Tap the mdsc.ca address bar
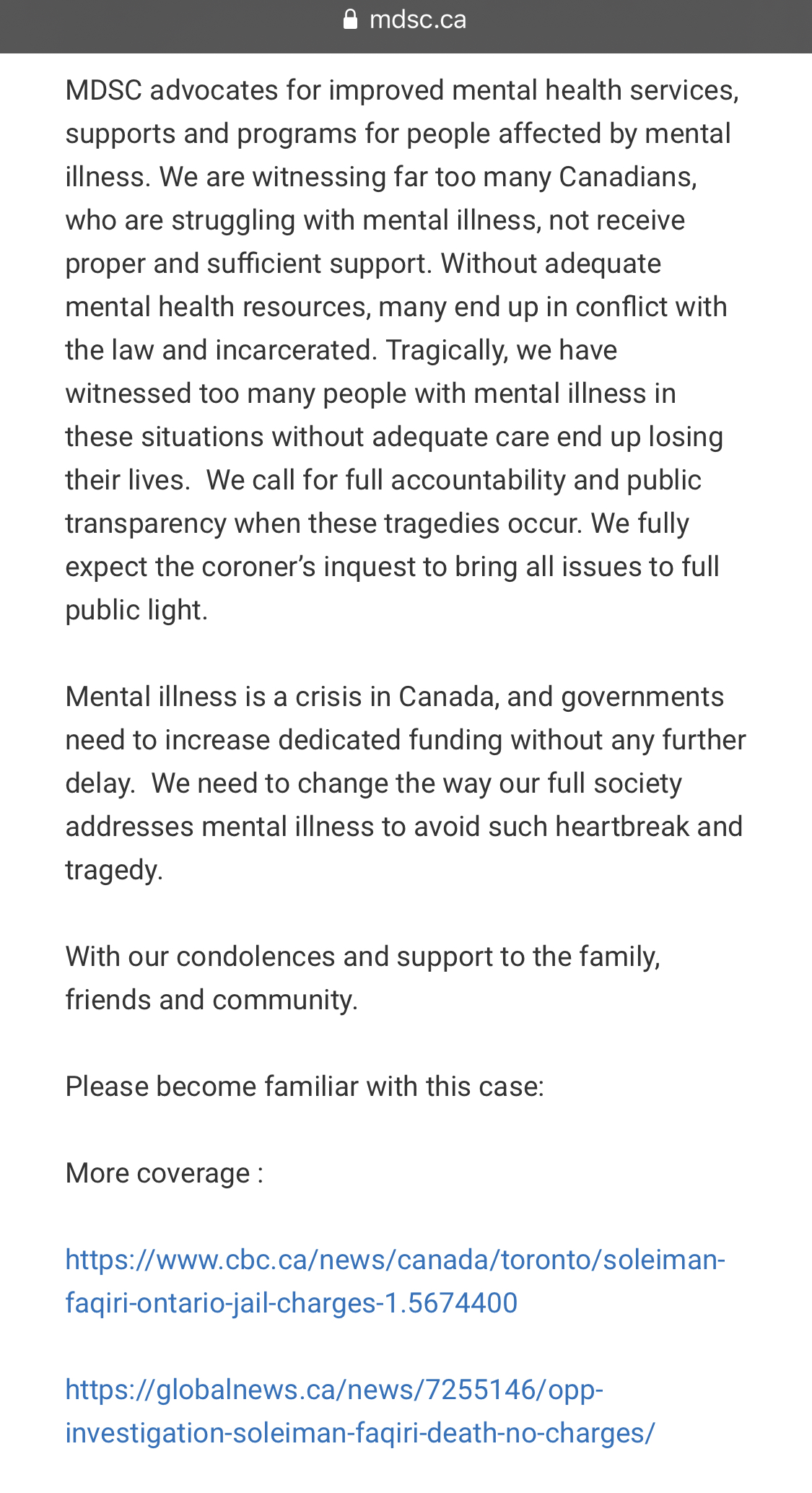Screen dimensions: 812x1493 click(x=406, y=20)
